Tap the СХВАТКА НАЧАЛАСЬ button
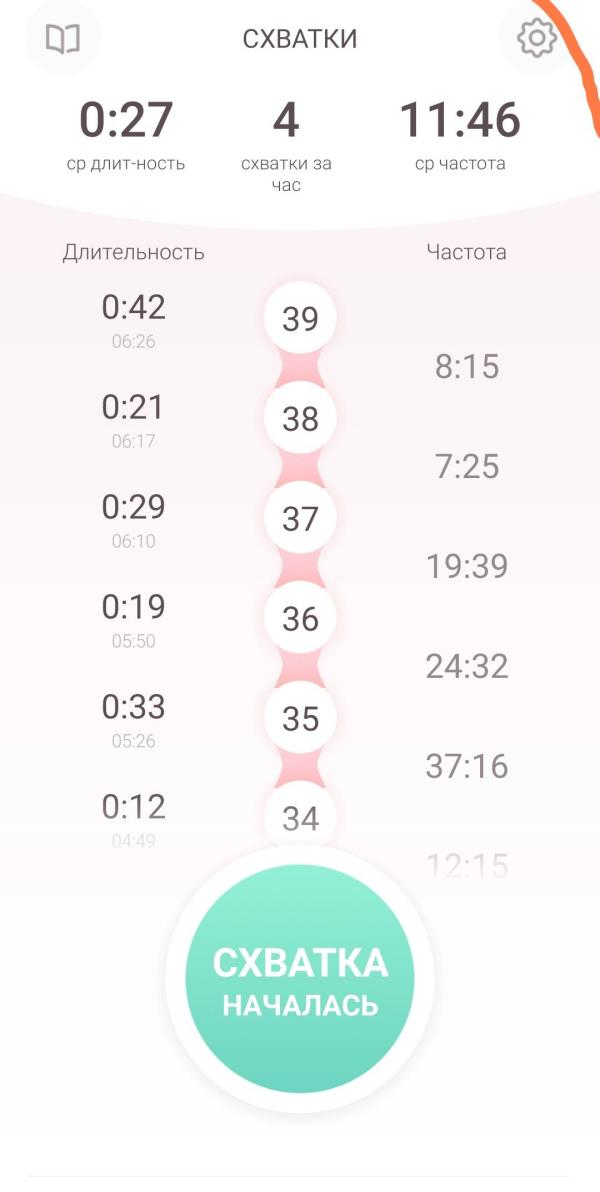600x1192 pixels. coord(300,978)
